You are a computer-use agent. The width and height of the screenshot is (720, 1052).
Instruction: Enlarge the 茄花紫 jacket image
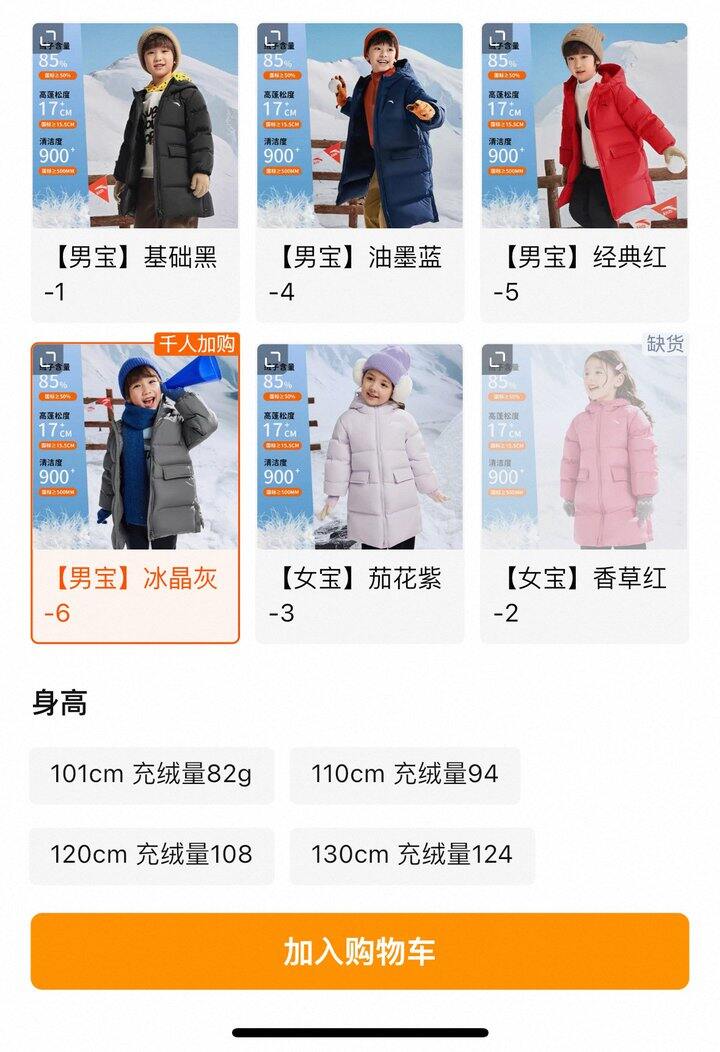click(x=273, y=360)
